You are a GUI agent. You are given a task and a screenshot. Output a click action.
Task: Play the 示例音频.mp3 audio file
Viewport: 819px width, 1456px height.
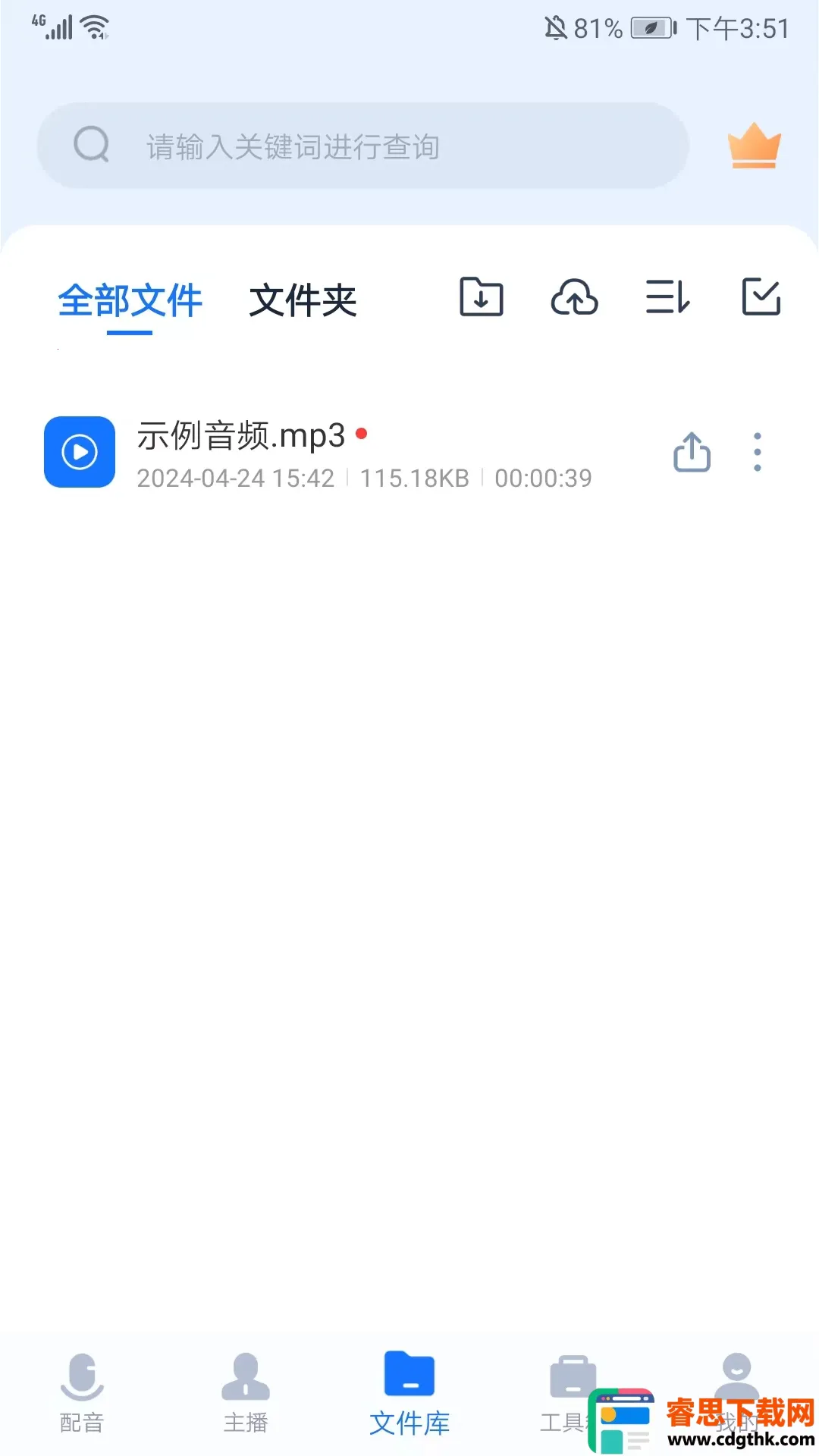click(x=79, y=452)
